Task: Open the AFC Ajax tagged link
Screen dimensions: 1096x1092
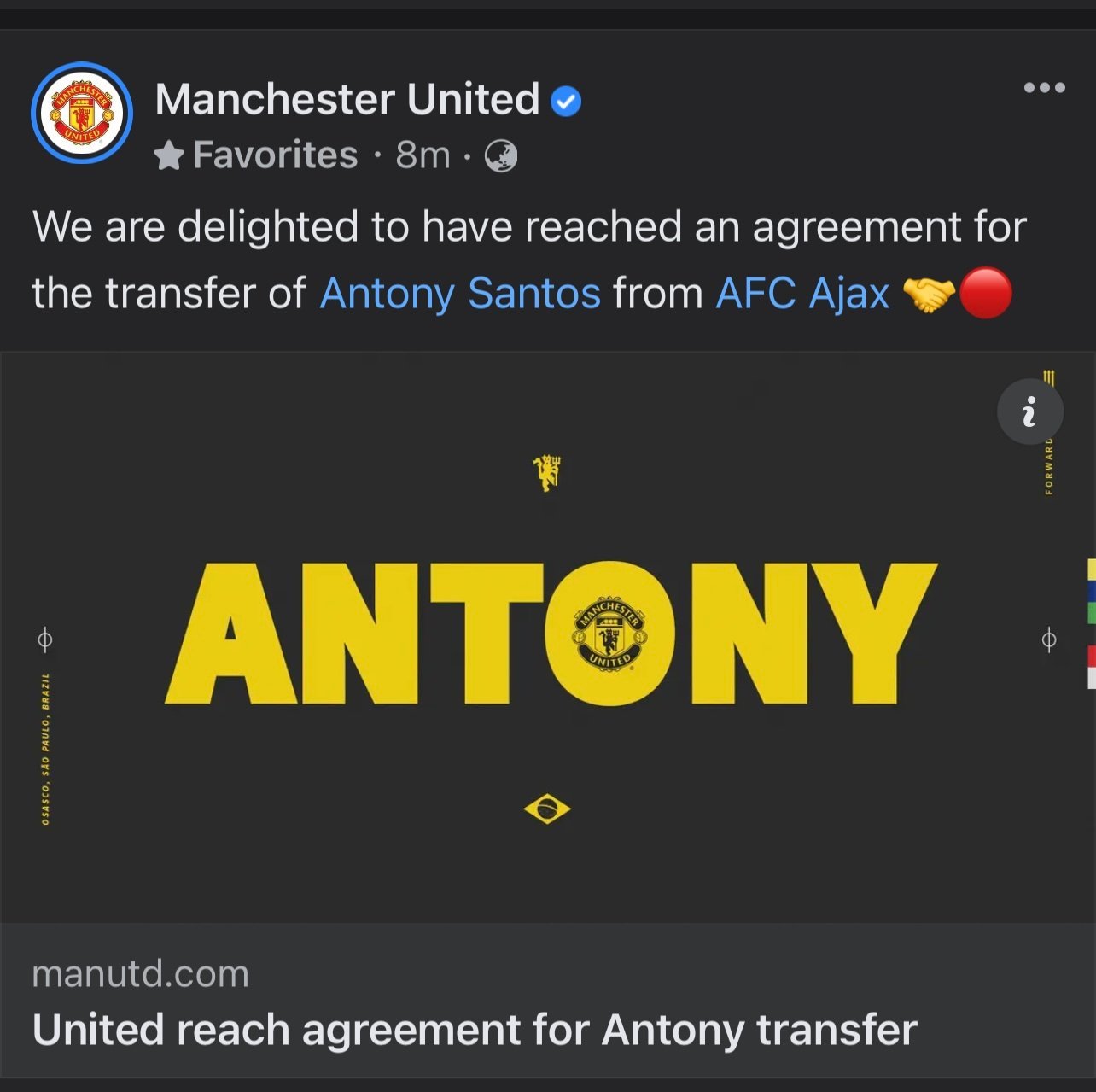Action: click(802, 294)
